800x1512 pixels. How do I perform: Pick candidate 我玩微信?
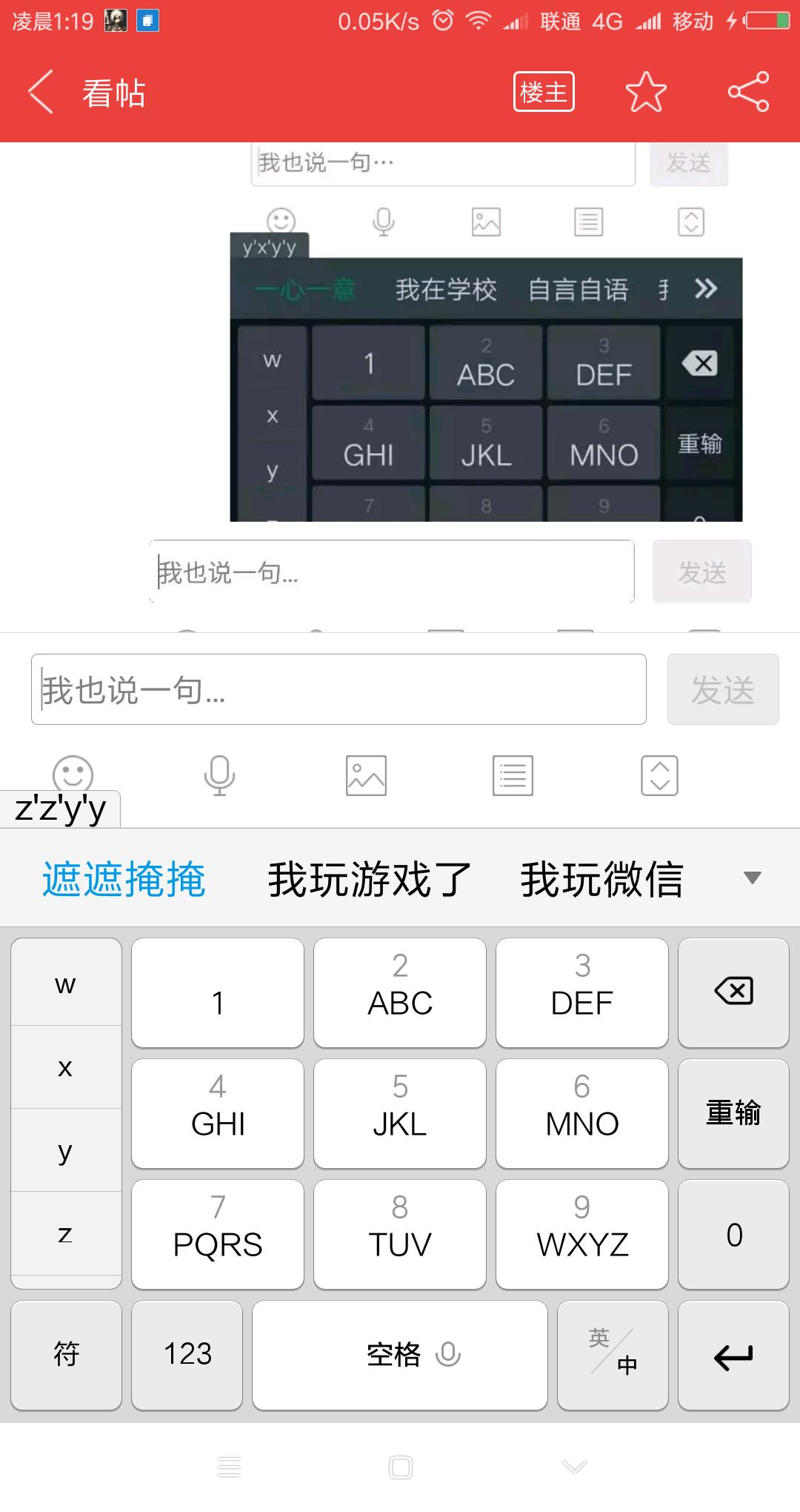click(601, 879)
